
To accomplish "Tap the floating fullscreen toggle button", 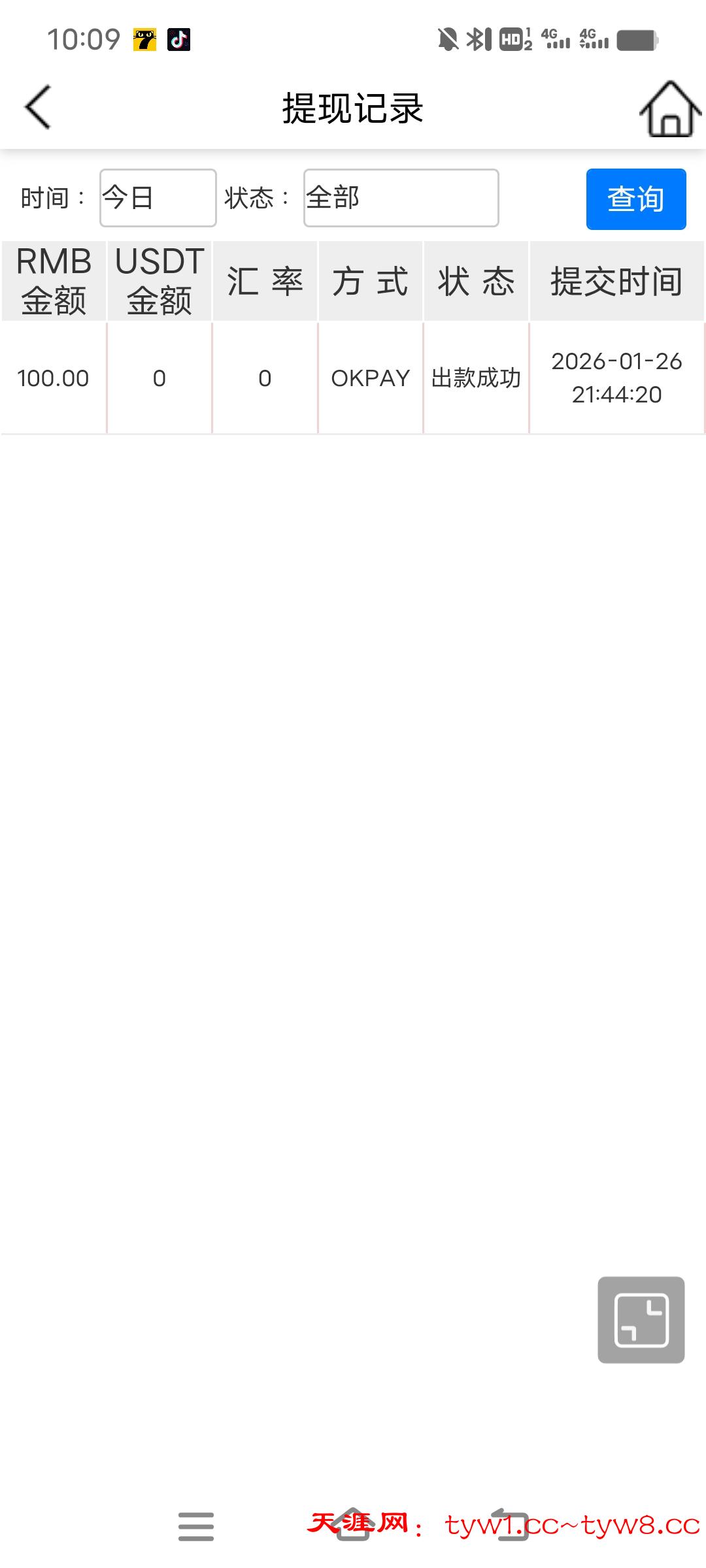I will click(x=641, y=1320).
